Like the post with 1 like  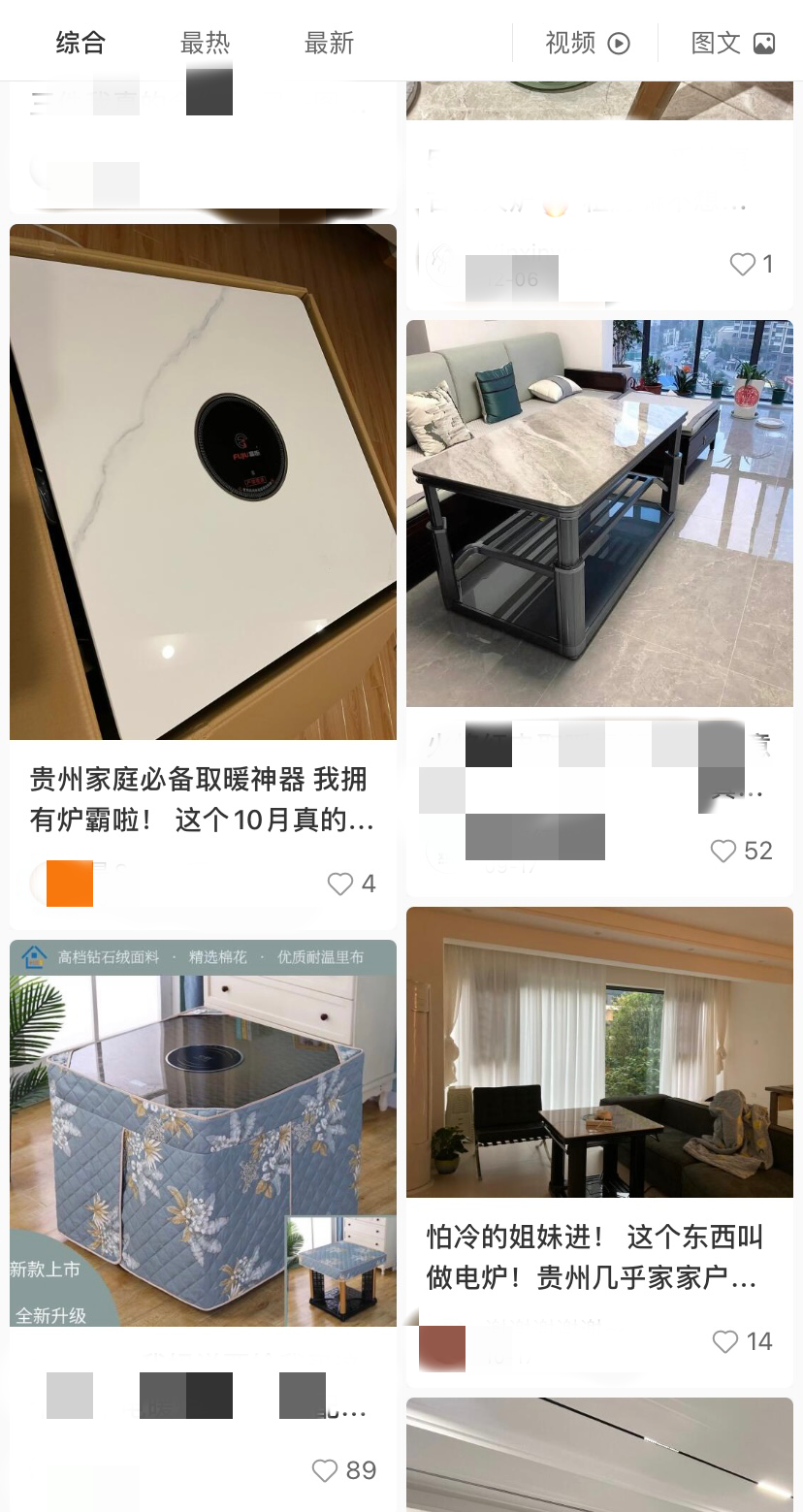pos(742,264)
